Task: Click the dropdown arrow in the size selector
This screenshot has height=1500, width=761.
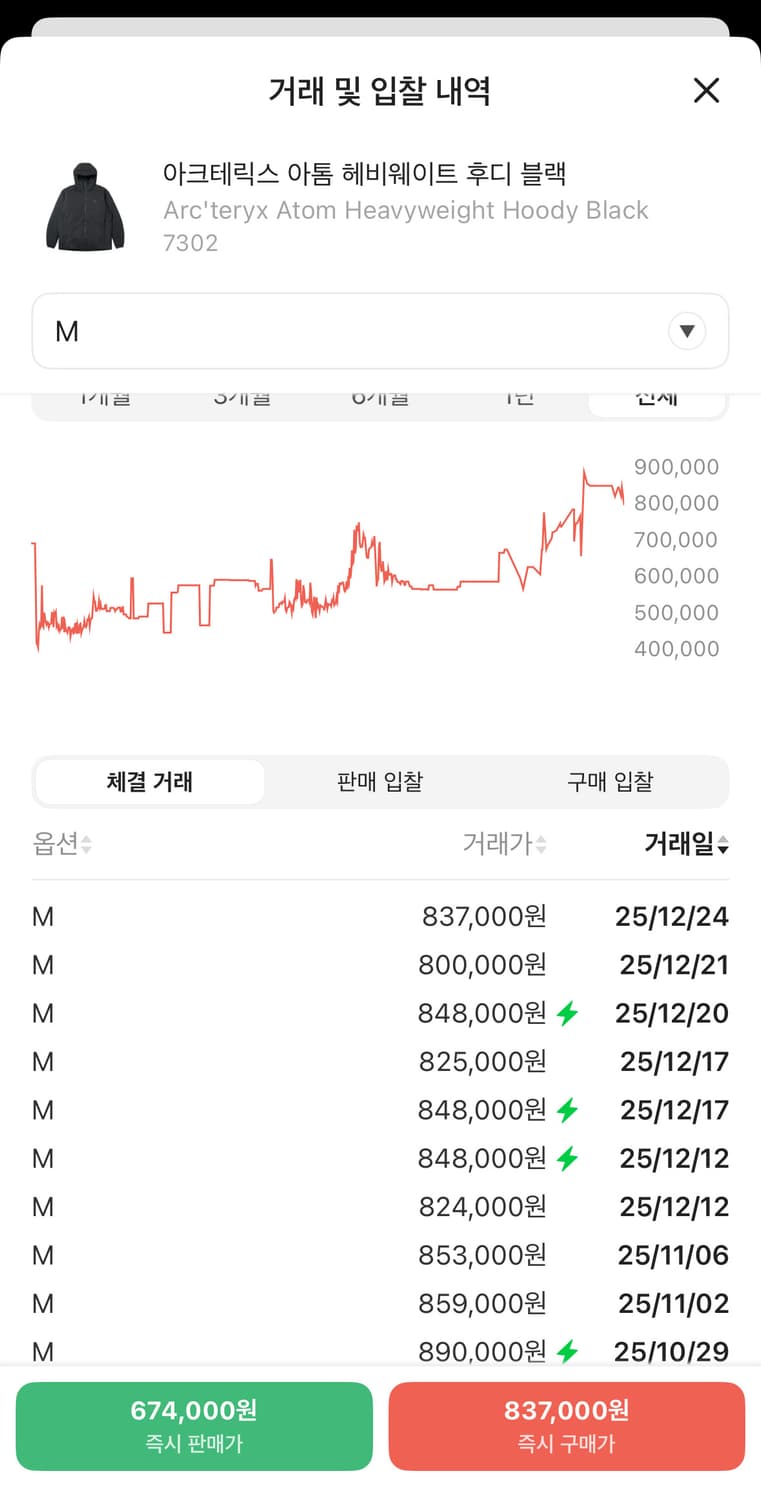Action: tap(687, 331)
